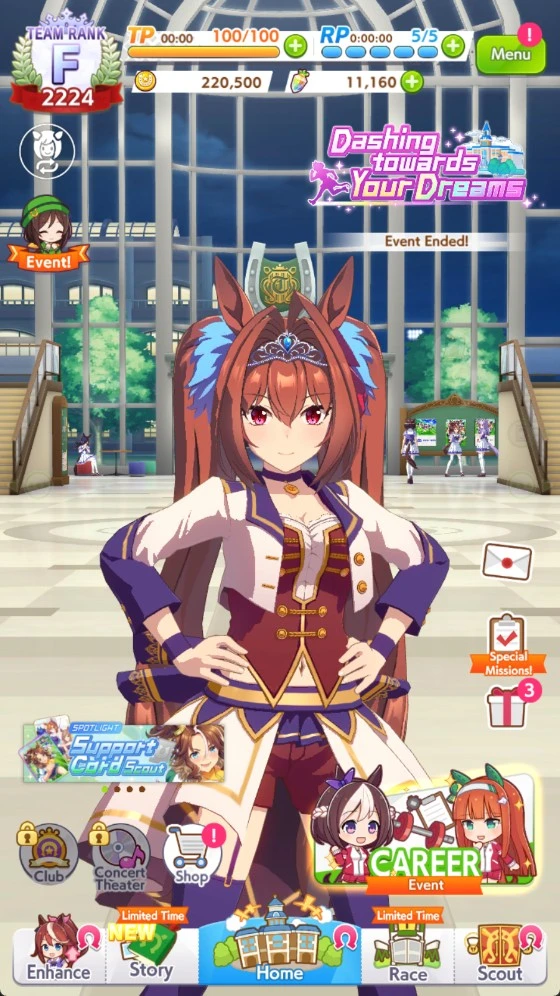Viewport: 560px width, 996px height.
Task: Change the home screen character
Action: coord(46,151)
